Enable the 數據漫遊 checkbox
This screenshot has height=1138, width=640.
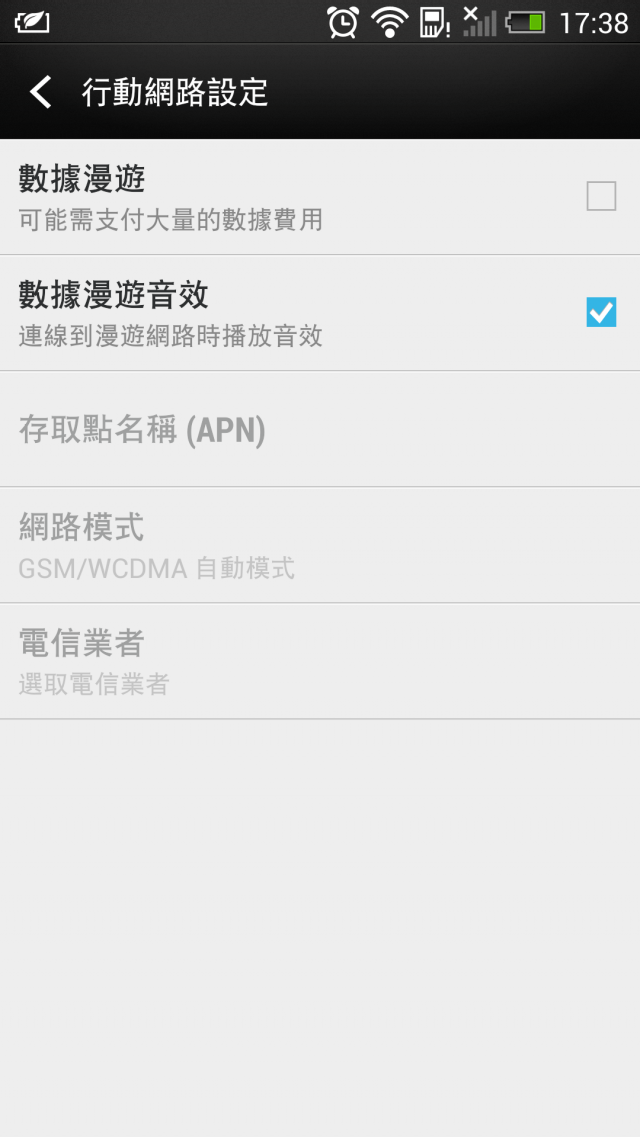point(601,196)
